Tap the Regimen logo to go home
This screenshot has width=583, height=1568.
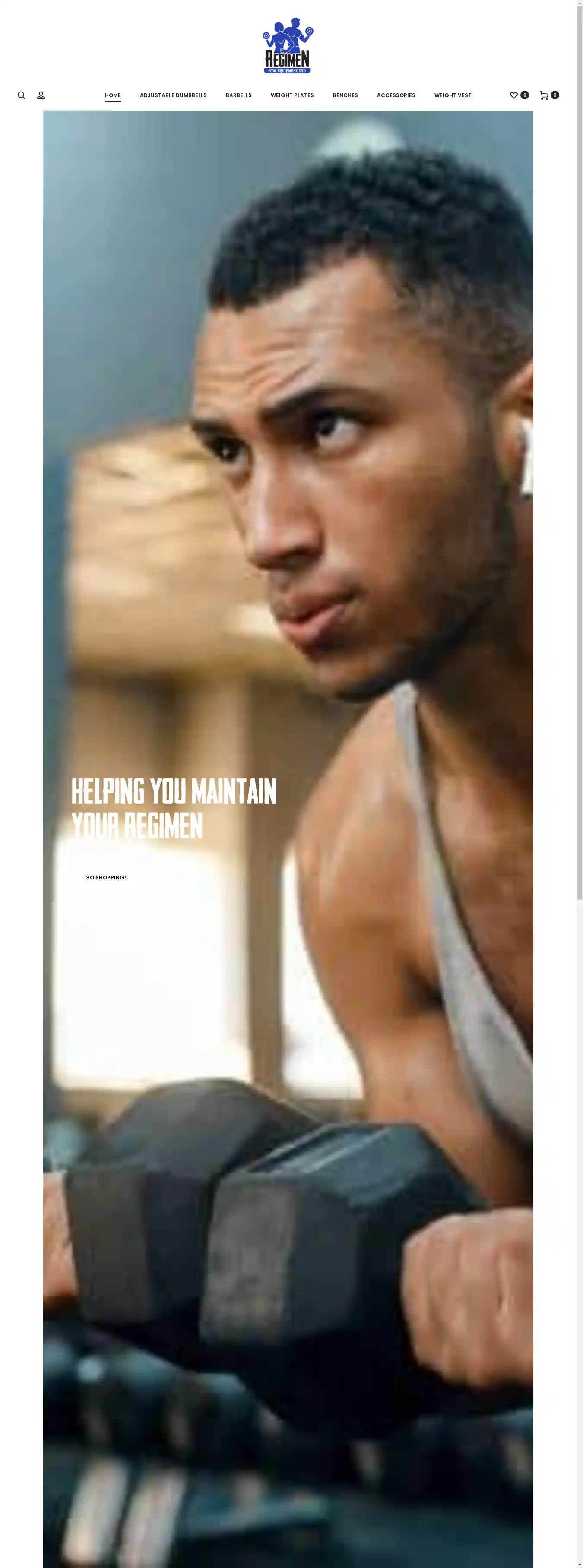pyautogui.click(x=288, y=46)
